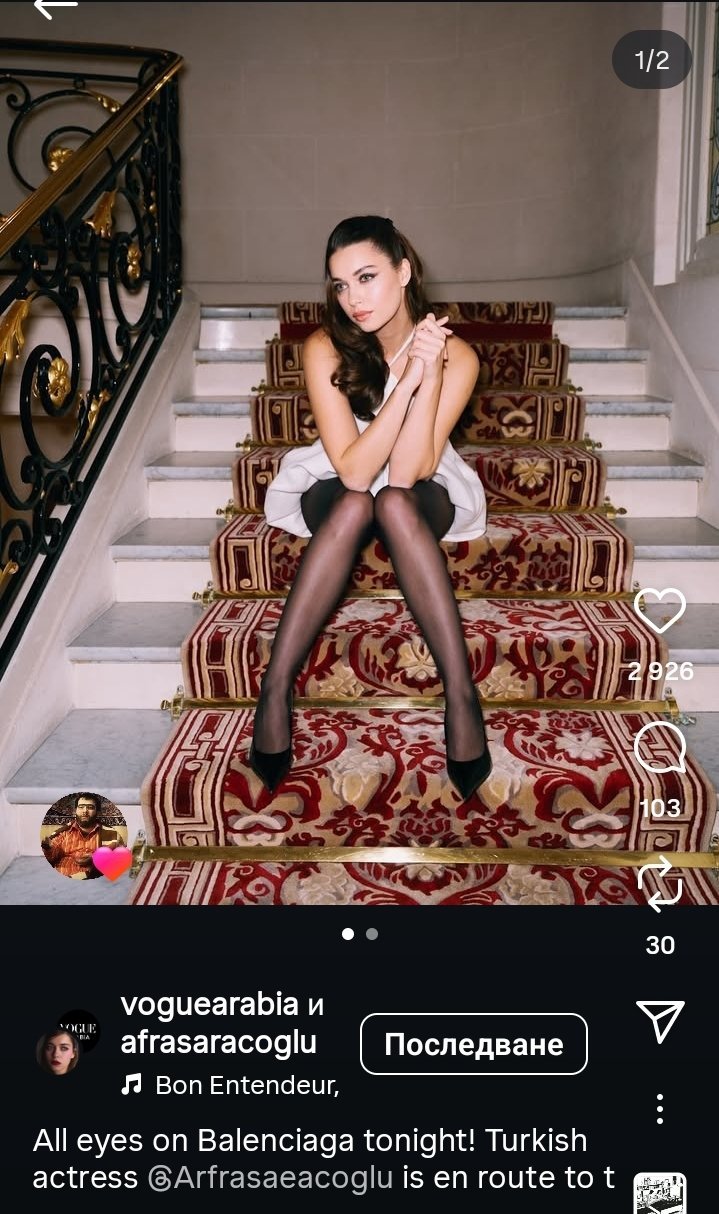The width and height of the screenshot is (719, 1214).
Task: Go back using the top arrow
Action: tap(55, 8)
